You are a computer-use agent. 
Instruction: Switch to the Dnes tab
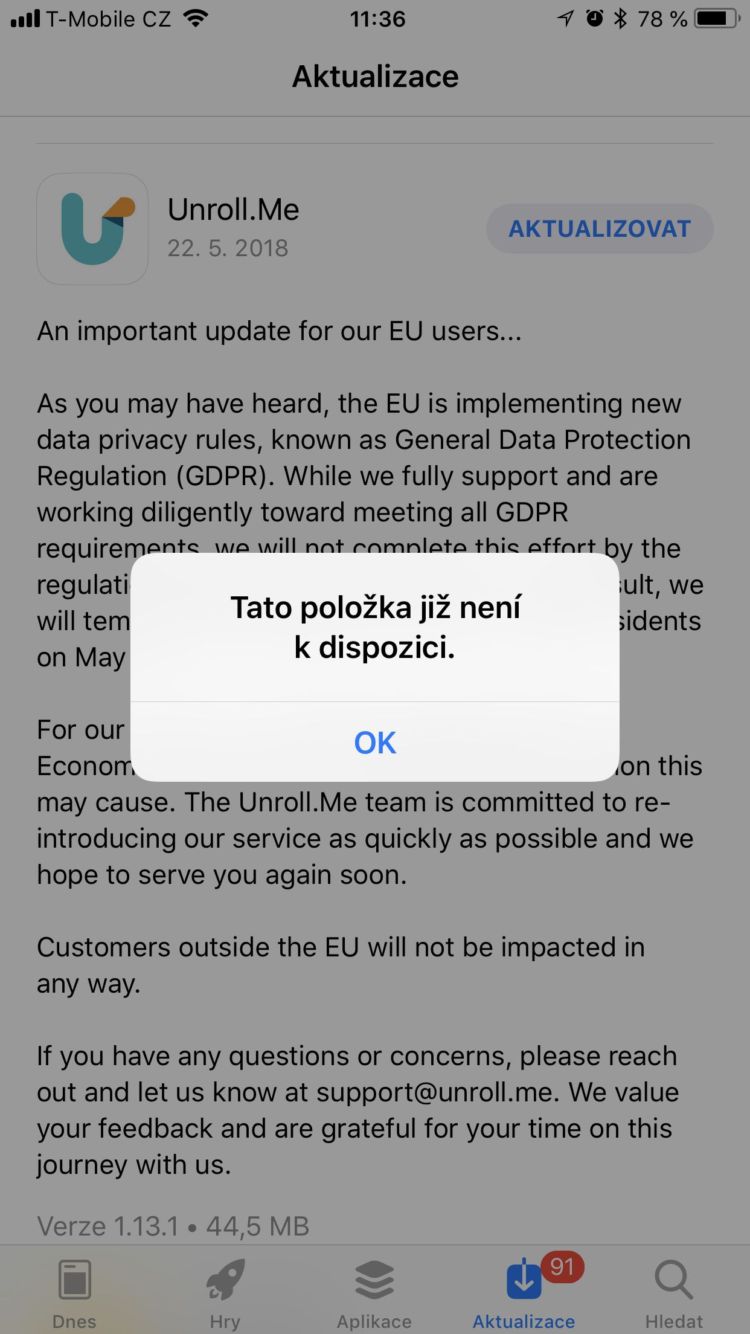[x=75, y=1294]
